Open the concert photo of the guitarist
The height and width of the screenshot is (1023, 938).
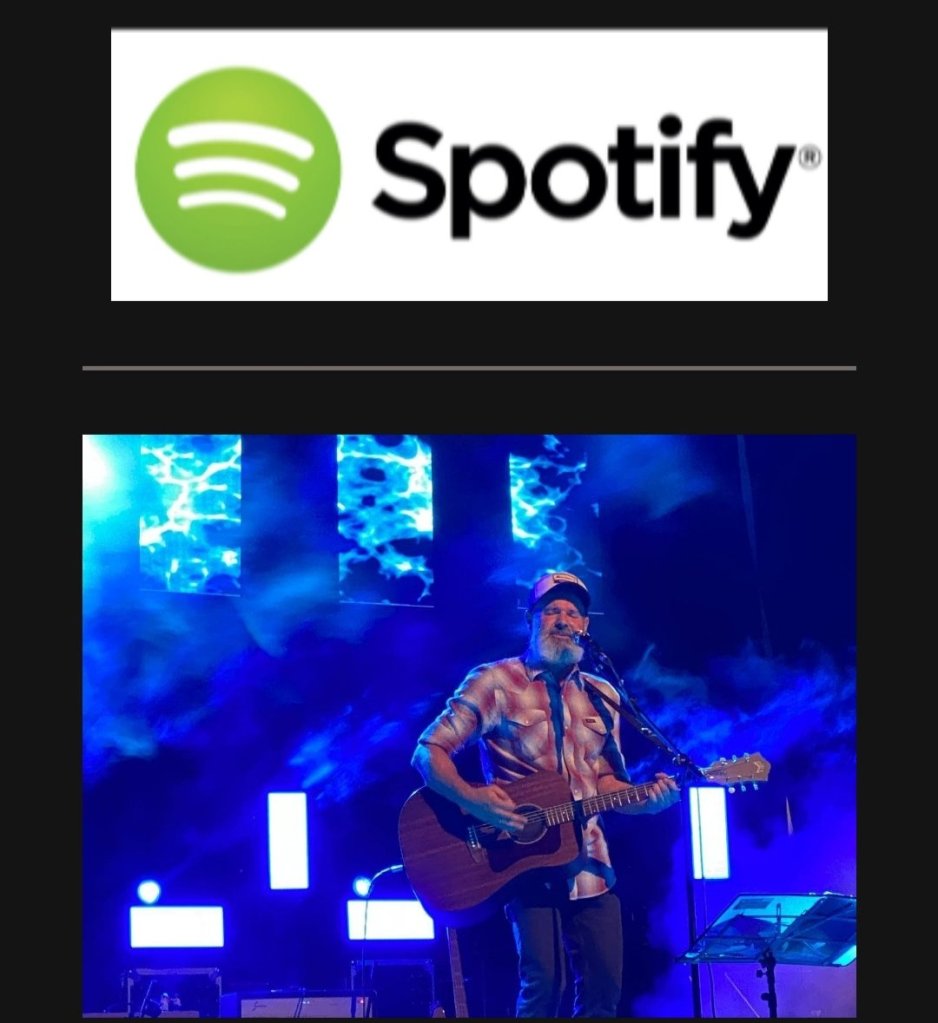pyautogui.click(x=469, y=725)
